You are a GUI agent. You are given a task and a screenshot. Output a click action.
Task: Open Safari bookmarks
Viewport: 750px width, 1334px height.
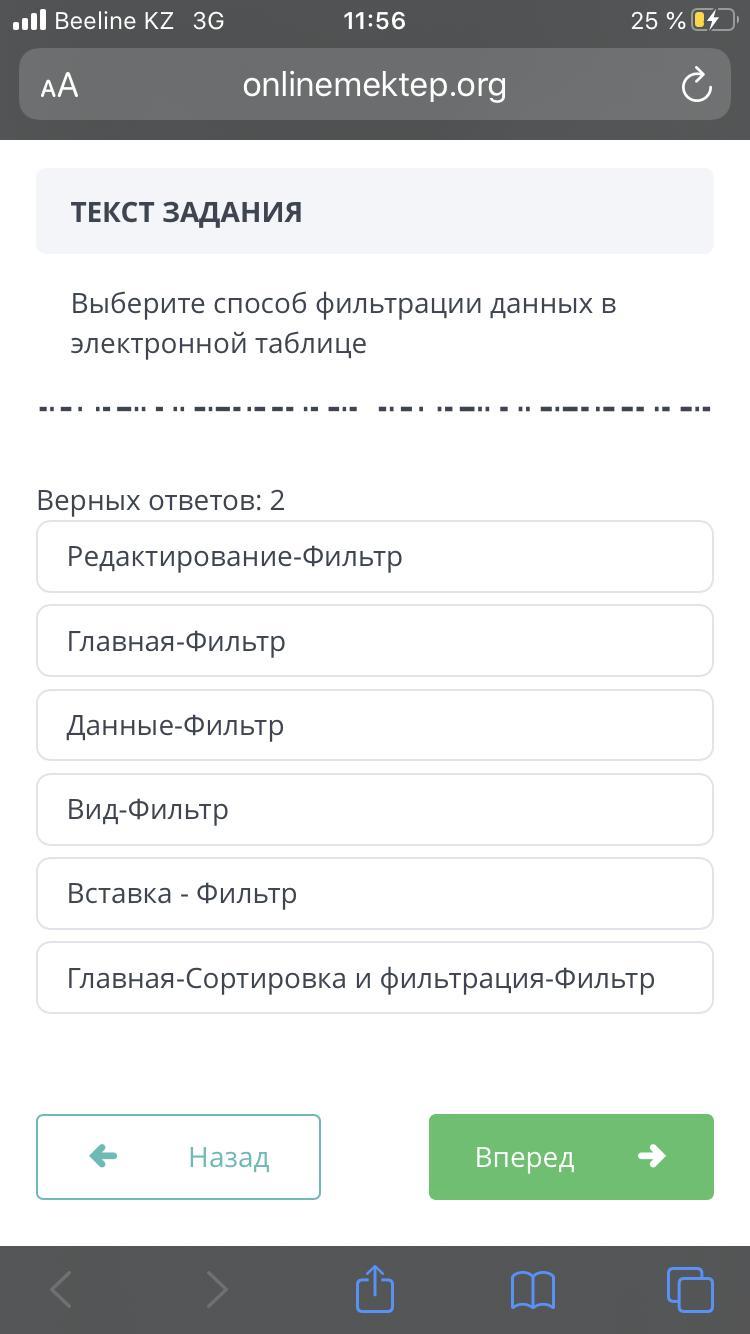(532, 1290)
